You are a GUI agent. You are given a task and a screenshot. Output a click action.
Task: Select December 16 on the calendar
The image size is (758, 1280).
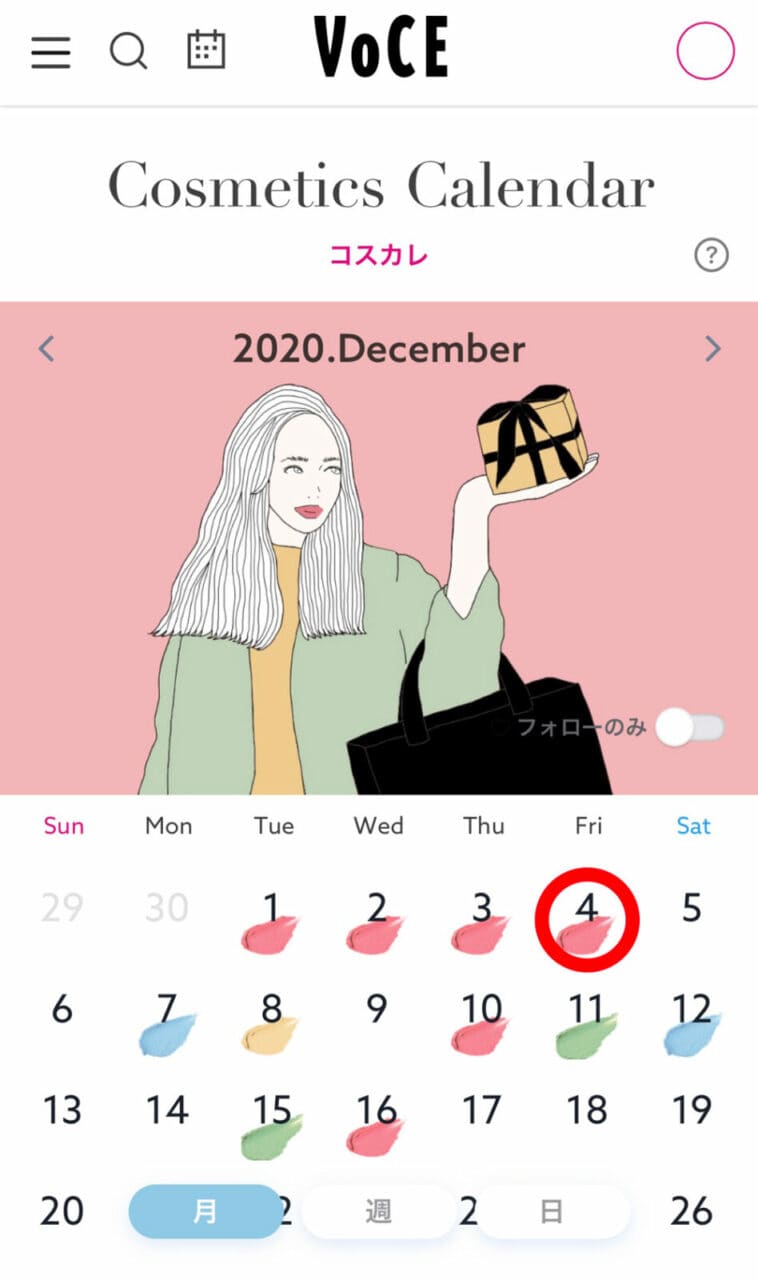point(376,1120)
